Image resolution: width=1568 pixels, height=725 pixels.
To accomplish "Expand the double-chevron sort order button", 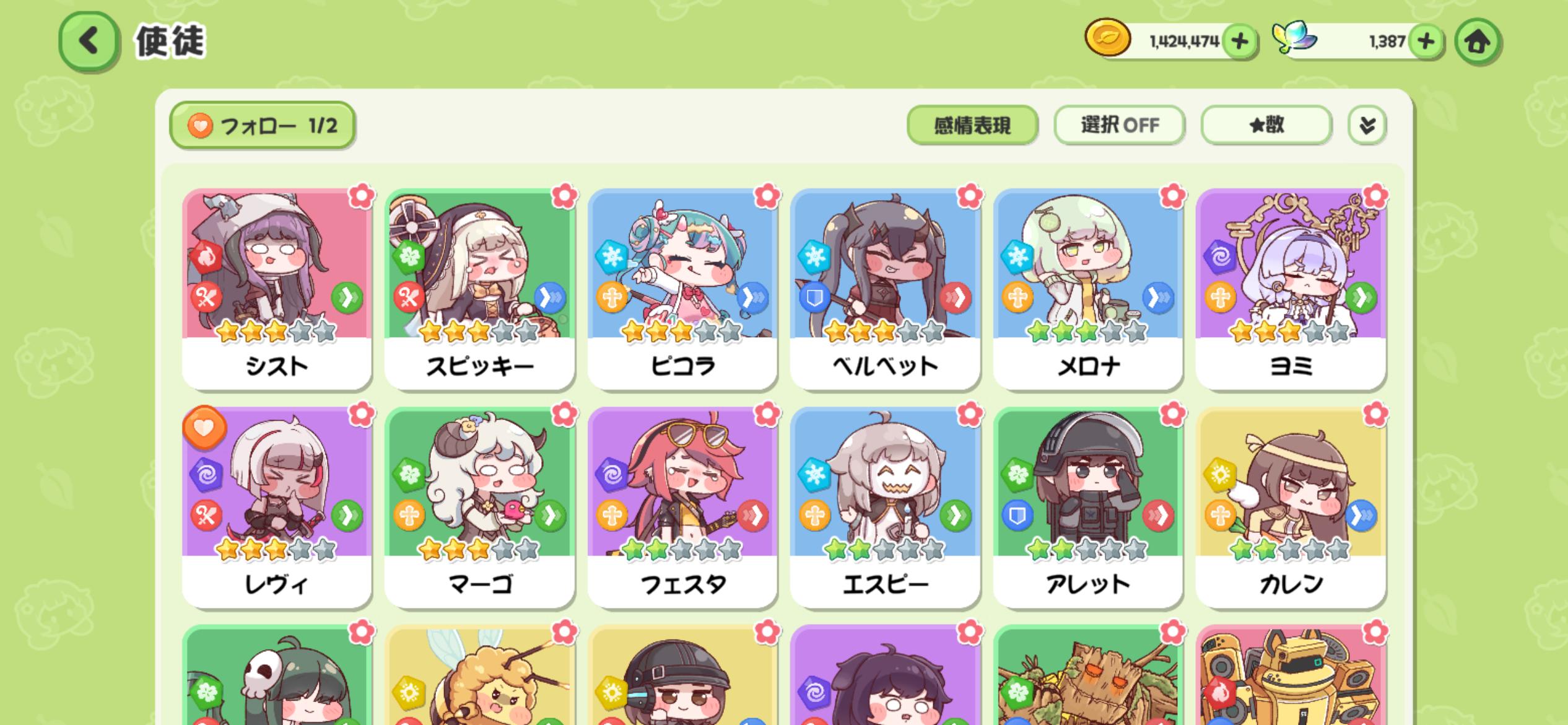I will [x=1367, y=126].
